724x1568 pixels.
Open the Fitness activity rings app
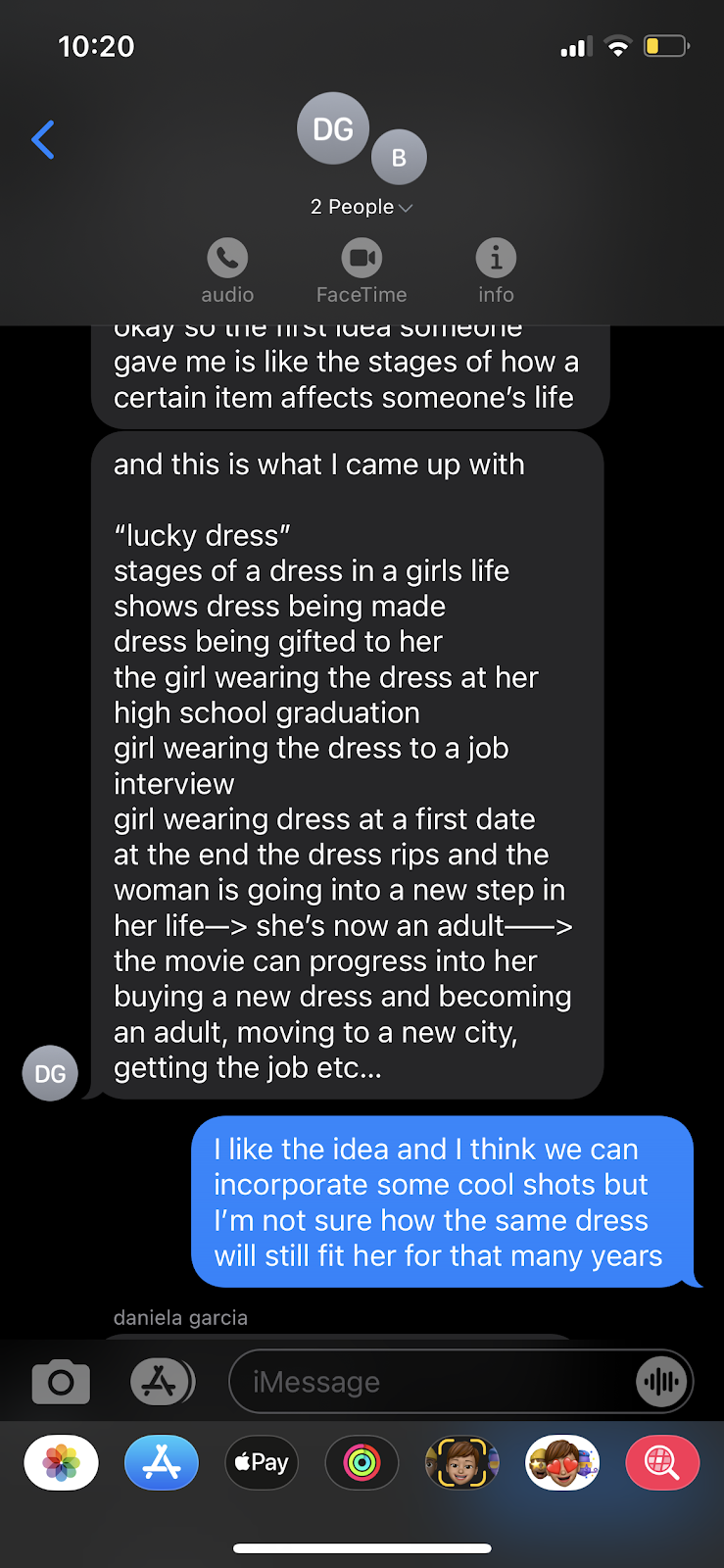tap(362, 1463)
